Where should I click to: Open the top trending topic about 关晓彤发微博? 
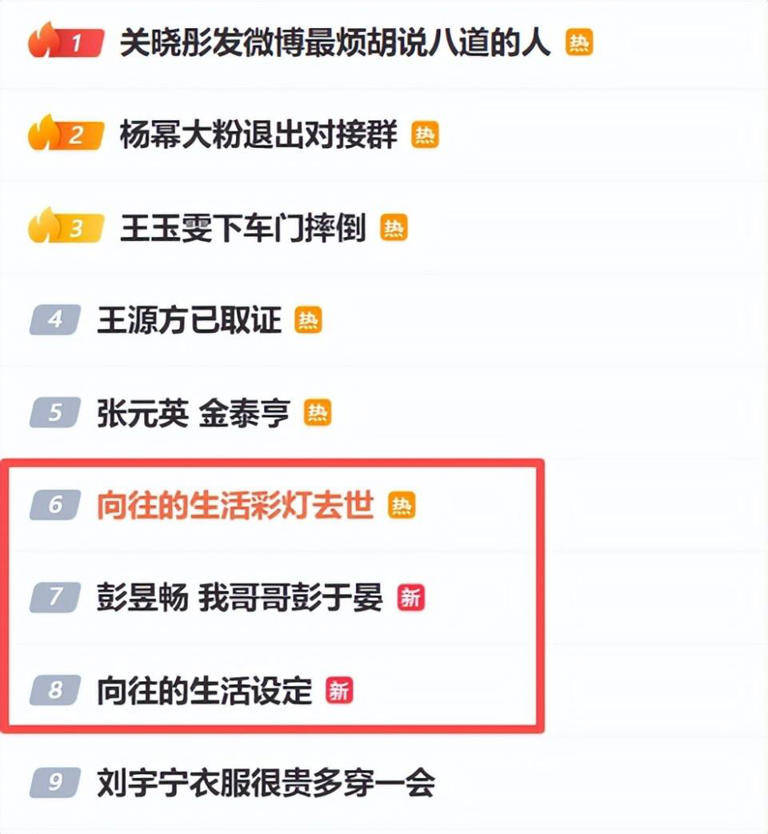point(335,43)
